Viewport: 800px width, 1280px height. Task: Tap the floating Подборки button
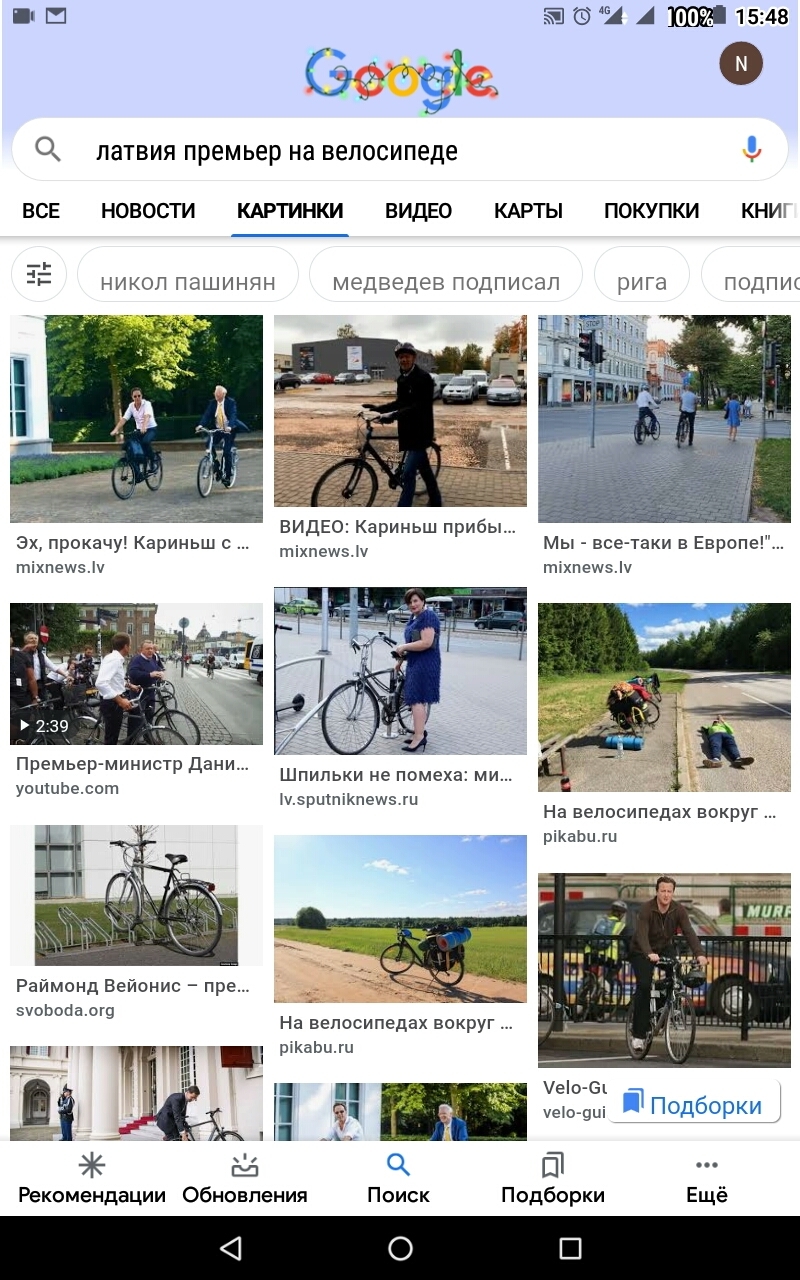[694, 1104]
